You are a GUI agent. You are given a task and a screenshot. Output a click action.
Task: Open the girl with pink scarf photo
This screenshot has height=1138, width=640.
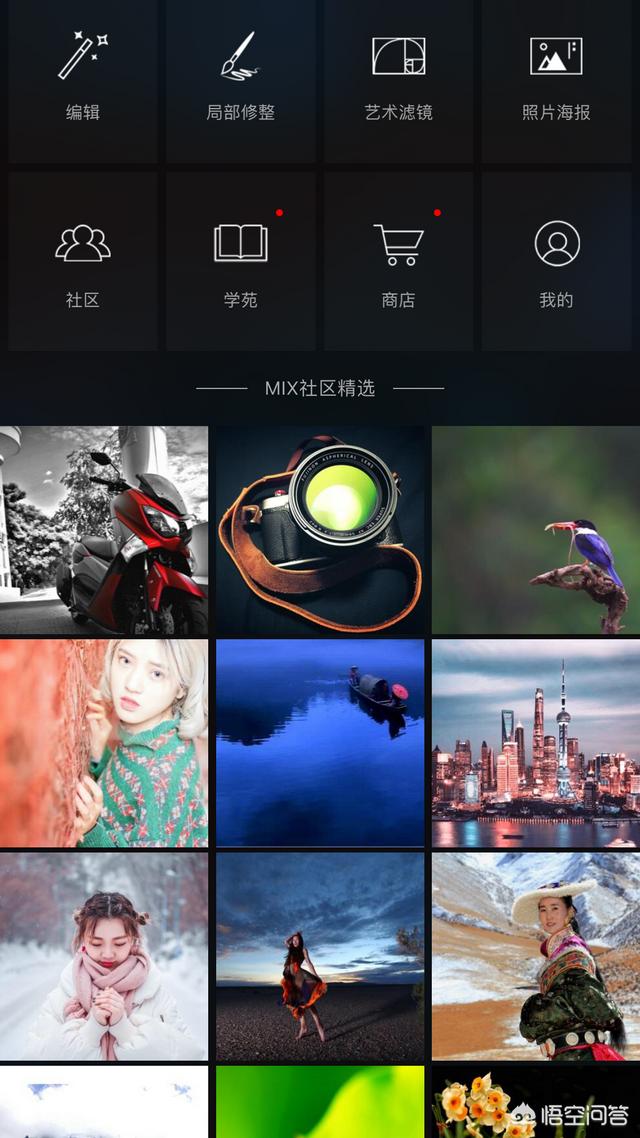pyautogui.click(x=104, y=957)
